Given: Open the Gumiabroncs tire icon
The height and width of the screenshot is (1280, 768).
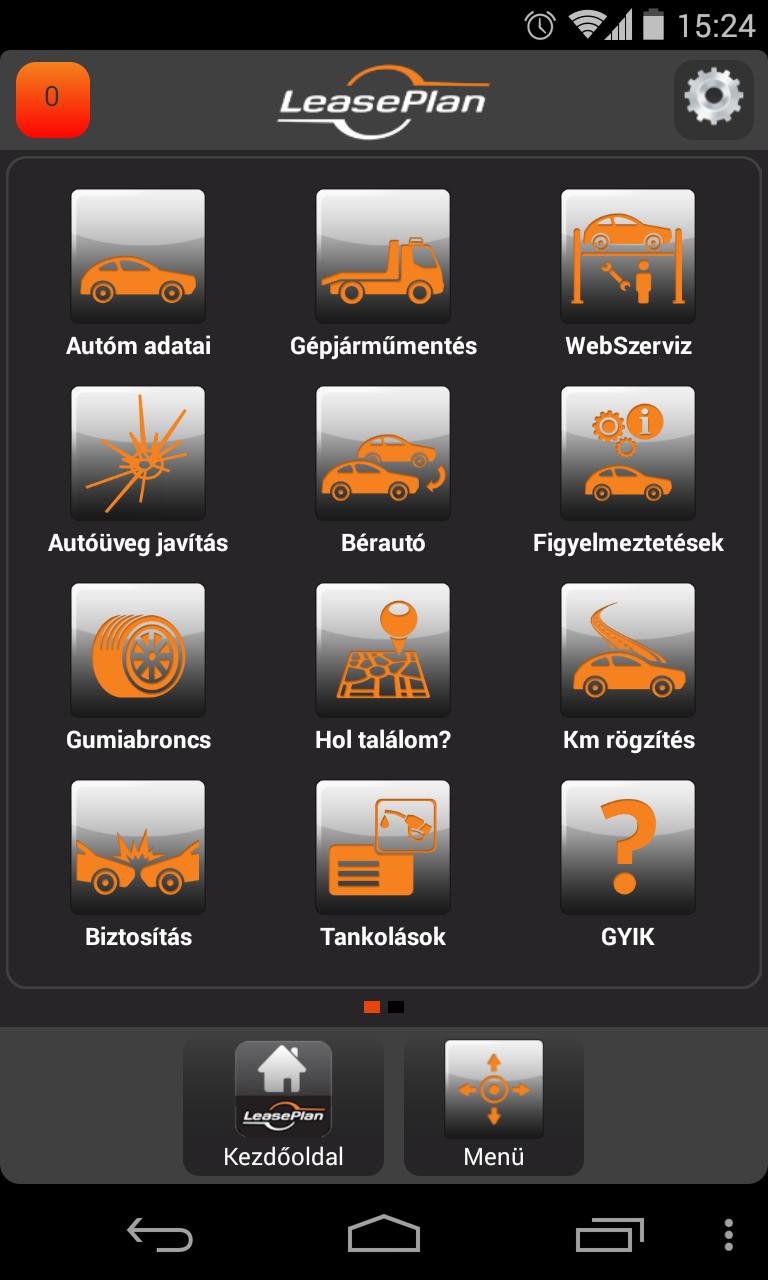Looking at the screenshot, I should [137, 649].
